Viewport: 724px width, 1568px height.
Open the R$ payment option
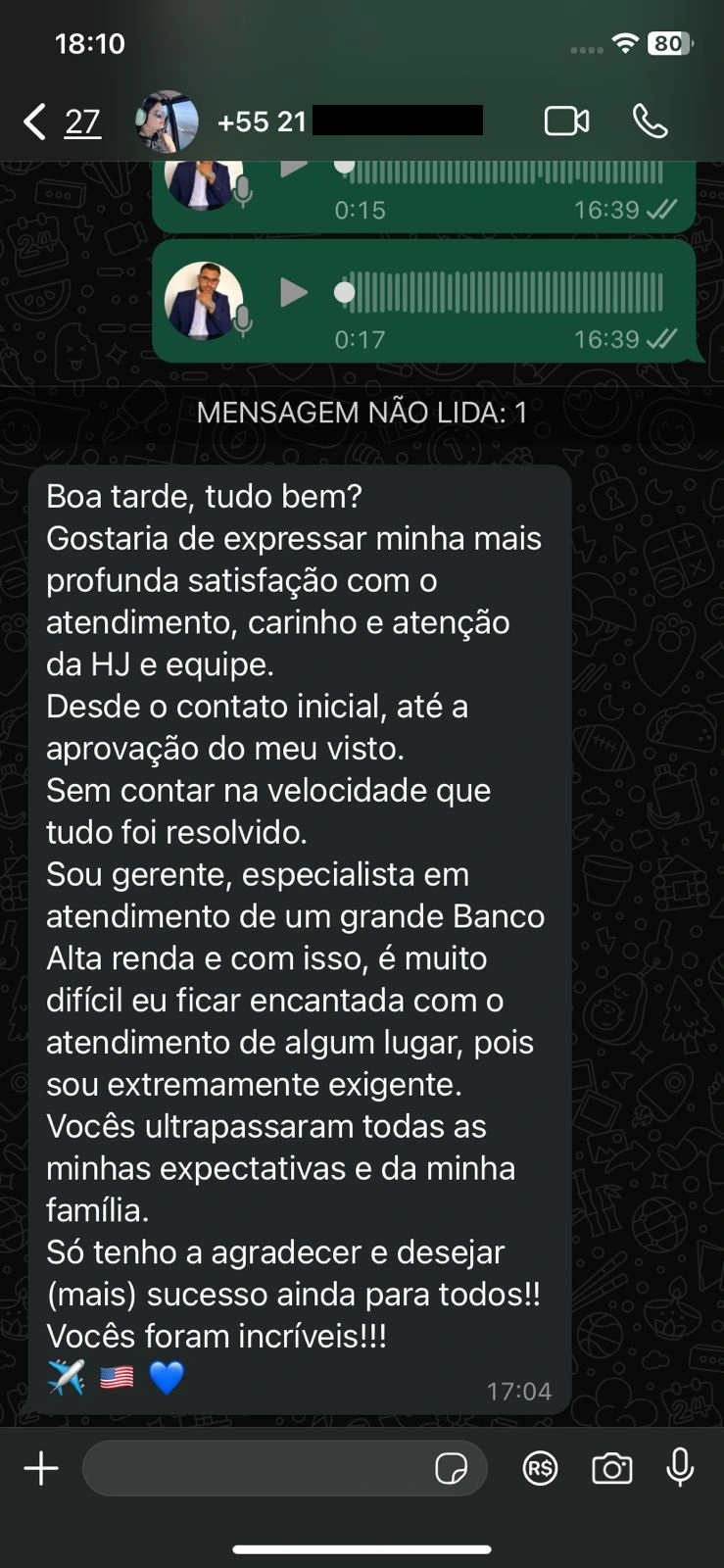tap(540, 1468)
